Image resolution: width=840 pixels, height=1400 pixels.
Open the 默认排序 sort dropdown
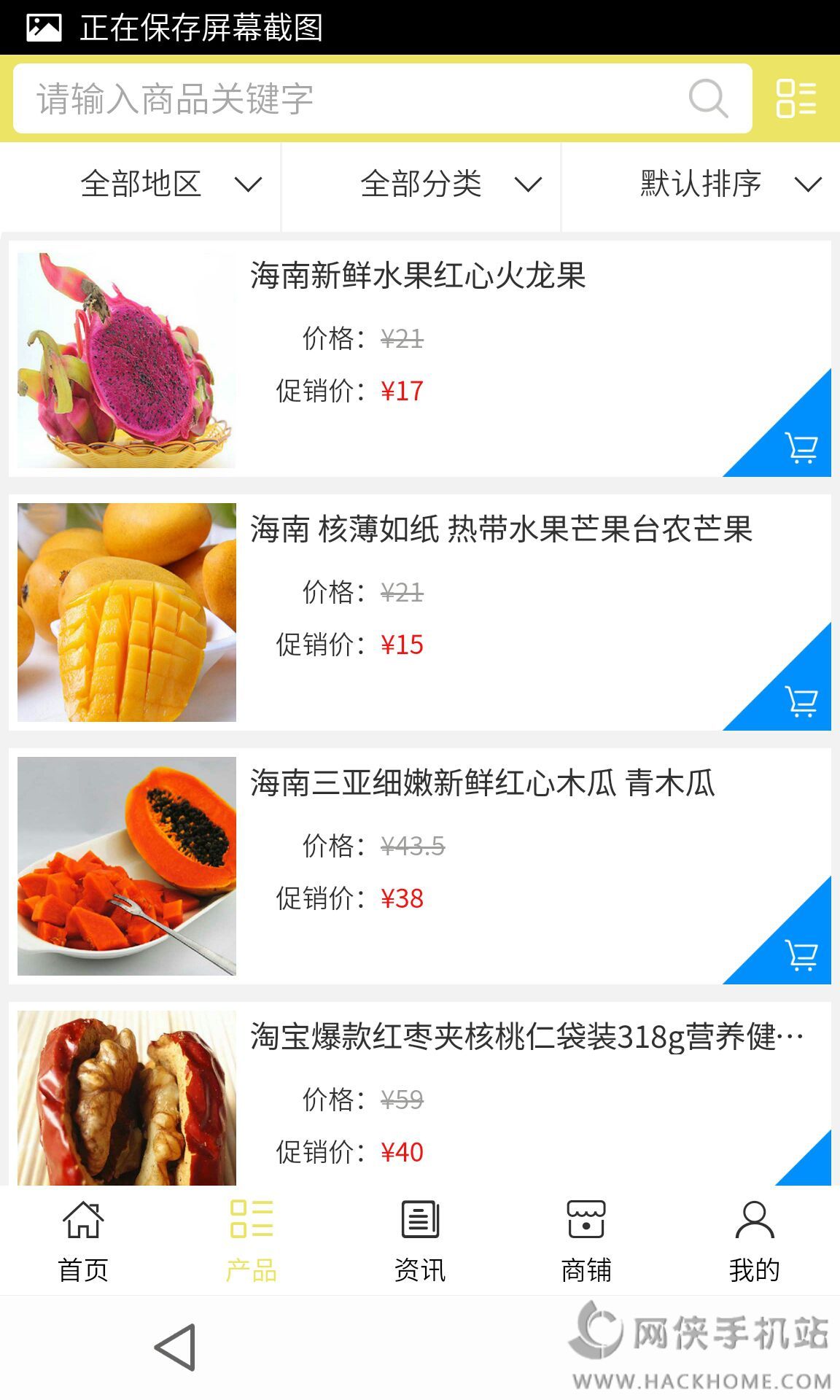[730, 184]
